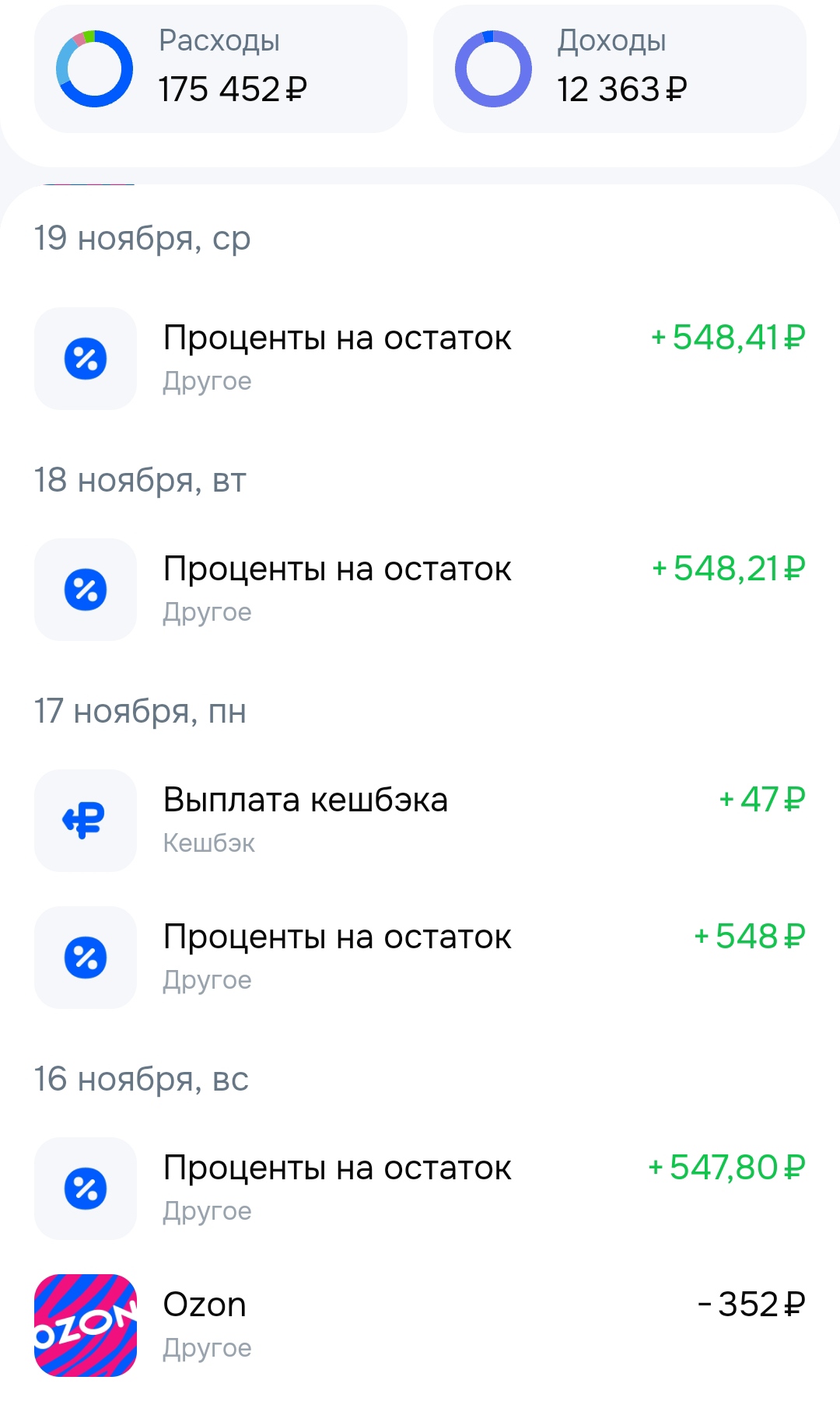The image size is (840, 1408).
Task: Open the Ozon purchase of 352 ₽
Action: (420, 1325)
